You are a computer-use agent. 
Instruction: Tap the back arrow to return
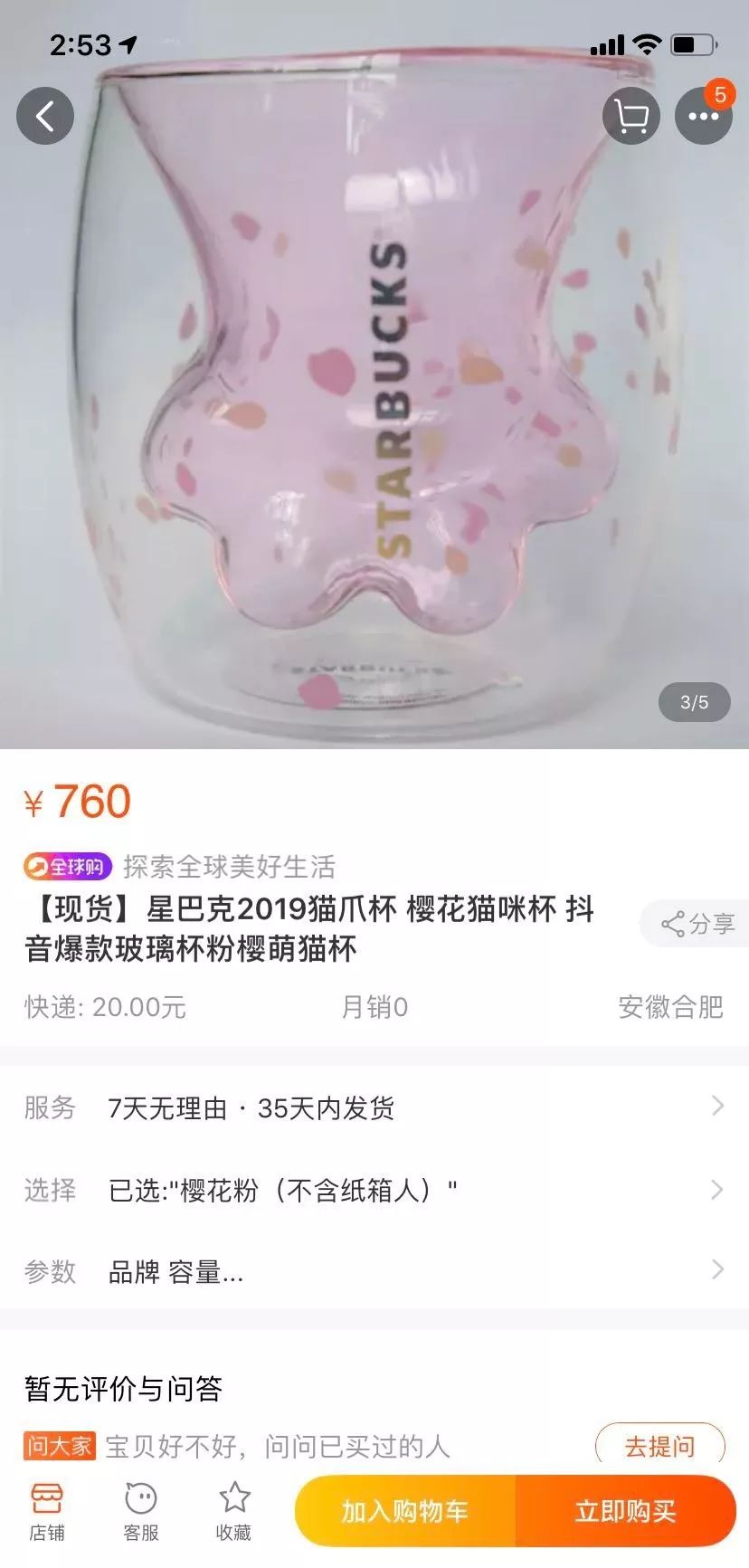tap(45, 116)
